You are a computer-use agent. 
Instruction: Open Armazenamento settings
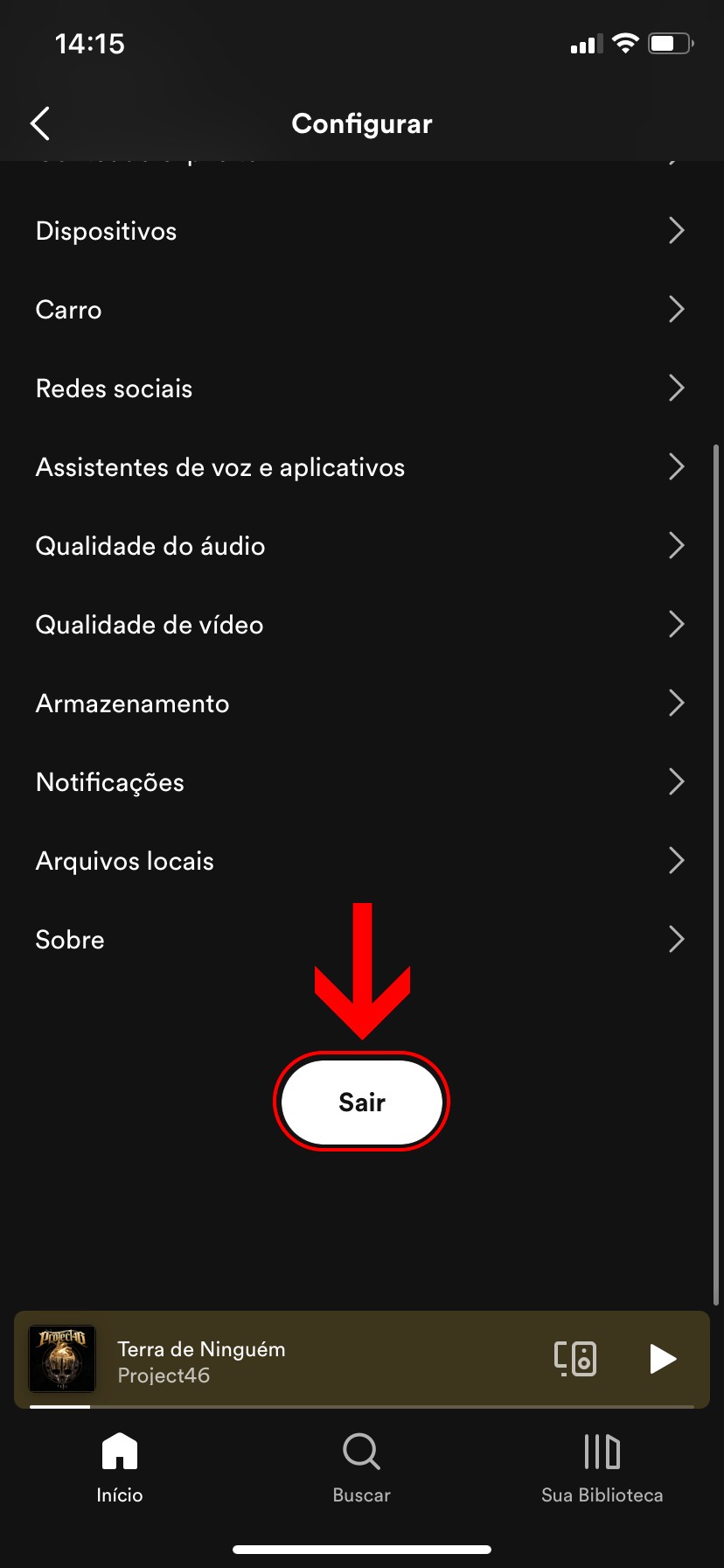point(360,703)
